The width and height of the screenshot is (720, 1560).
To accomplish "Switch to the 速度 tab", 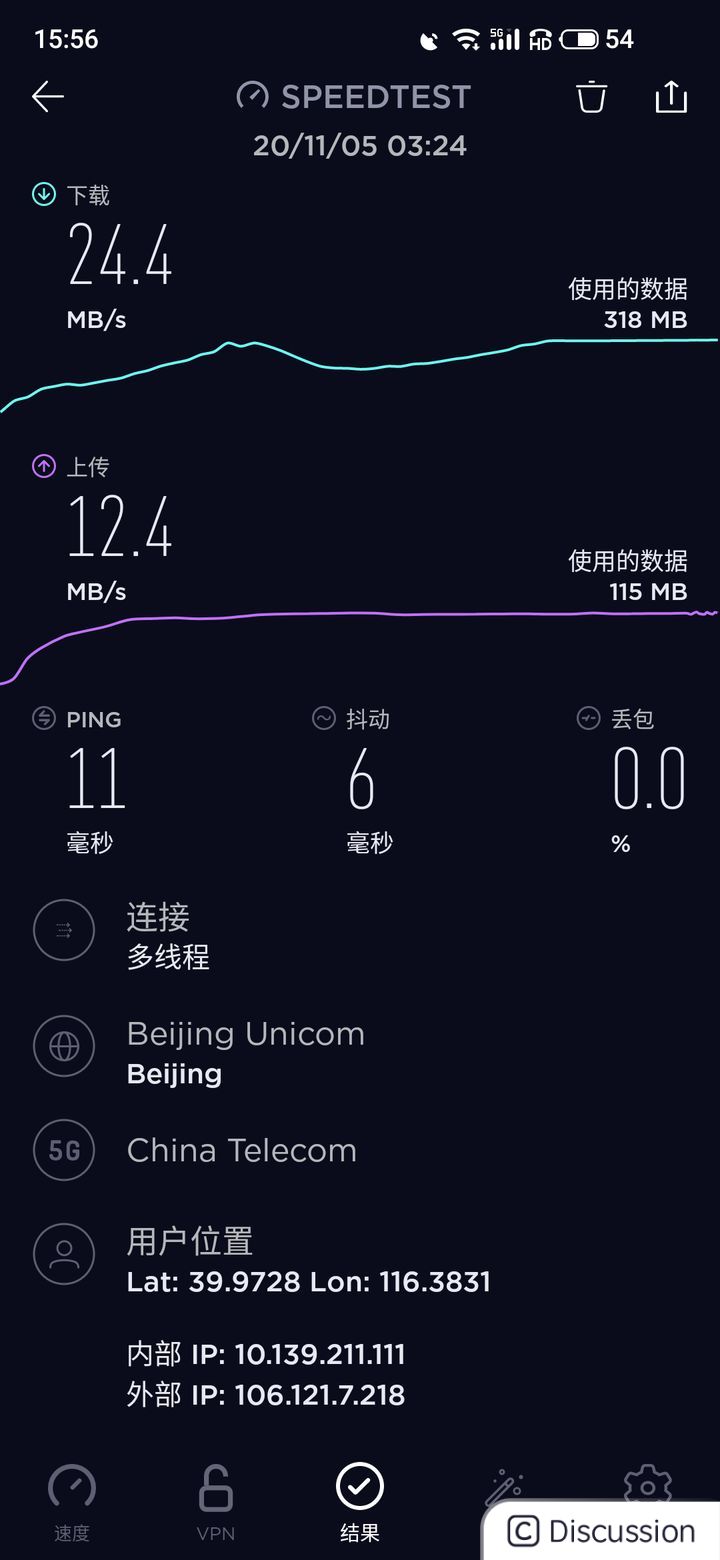I will tap(72, 1500).
